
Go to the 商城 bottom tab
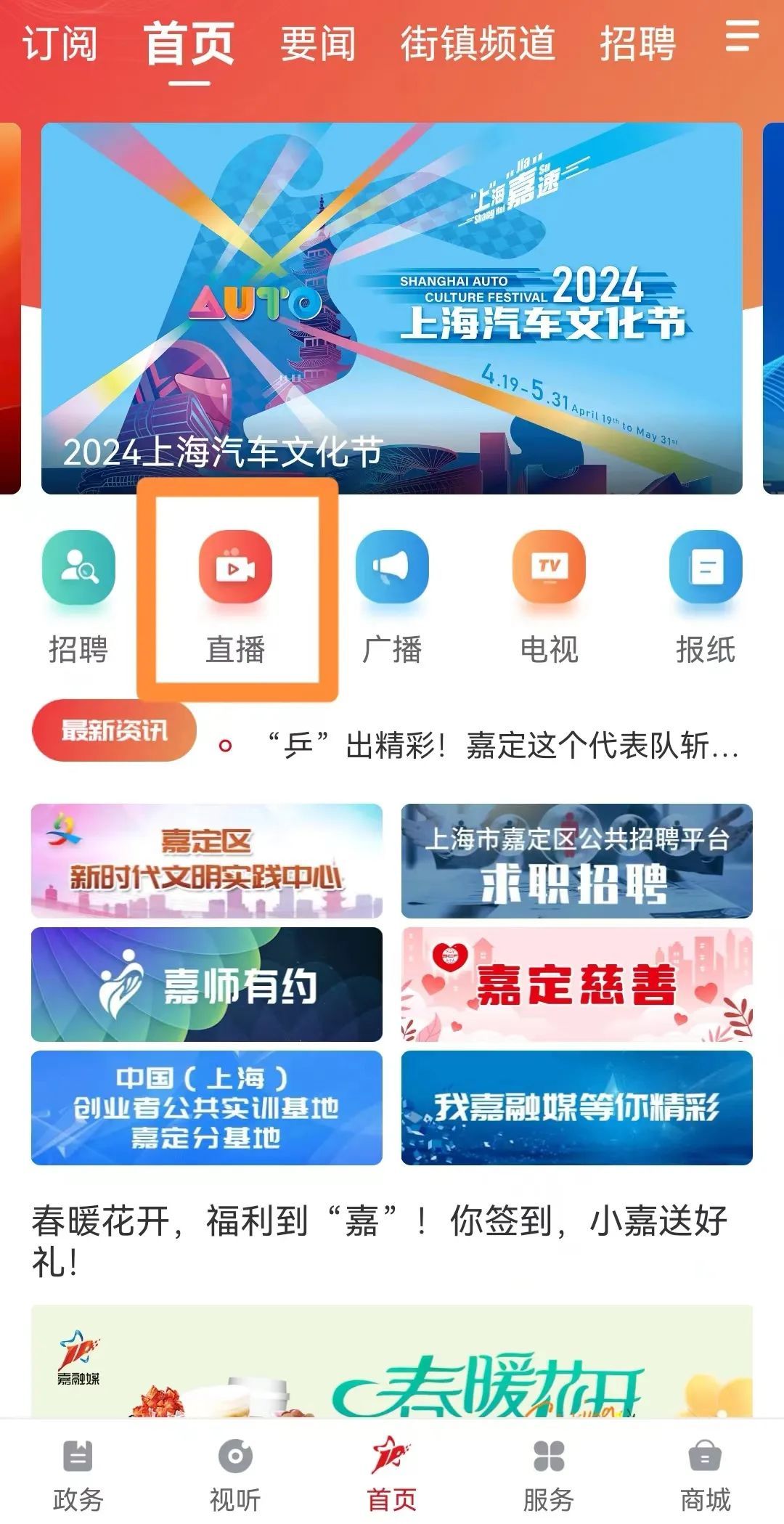coord(706,1474)
